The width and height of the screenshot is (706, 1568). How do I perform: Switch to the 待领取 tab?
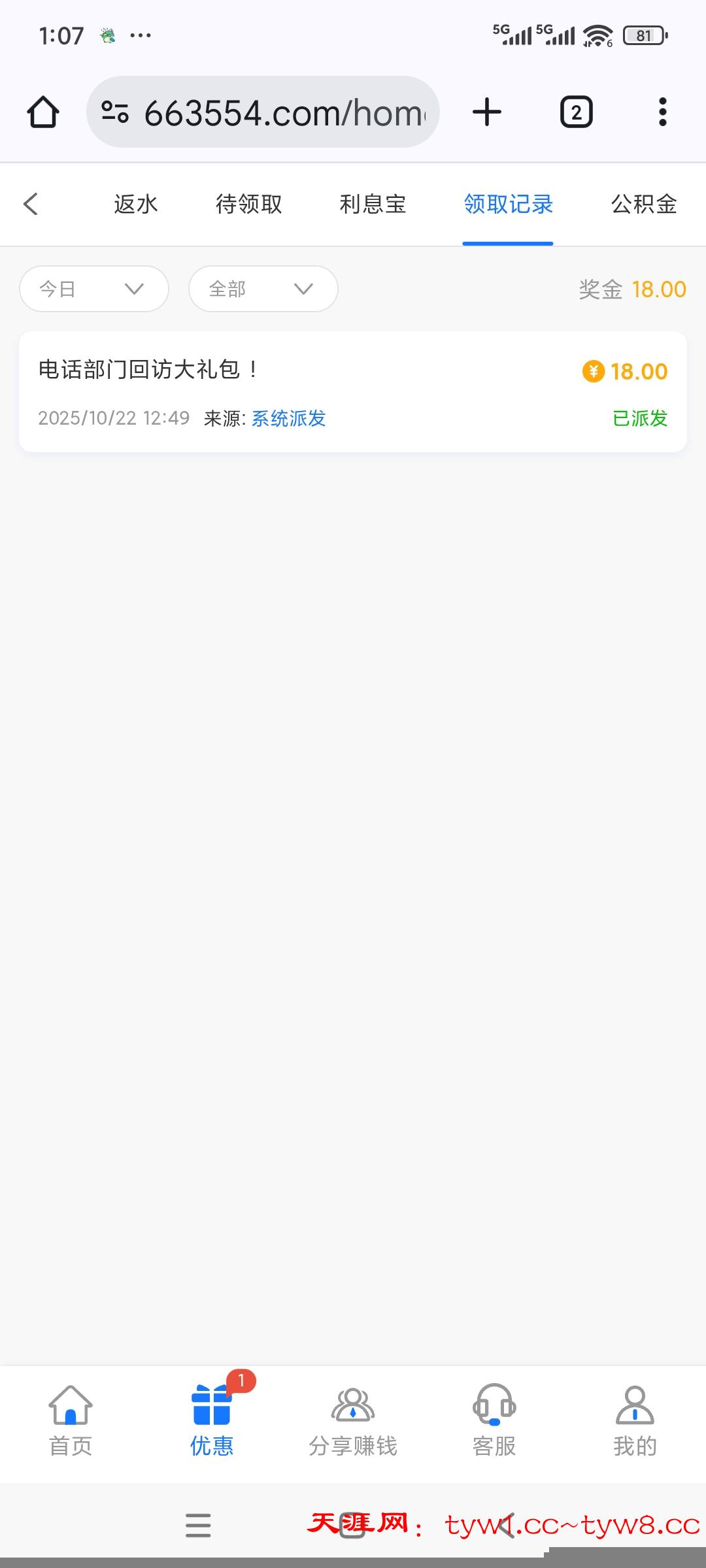[249, 204]
